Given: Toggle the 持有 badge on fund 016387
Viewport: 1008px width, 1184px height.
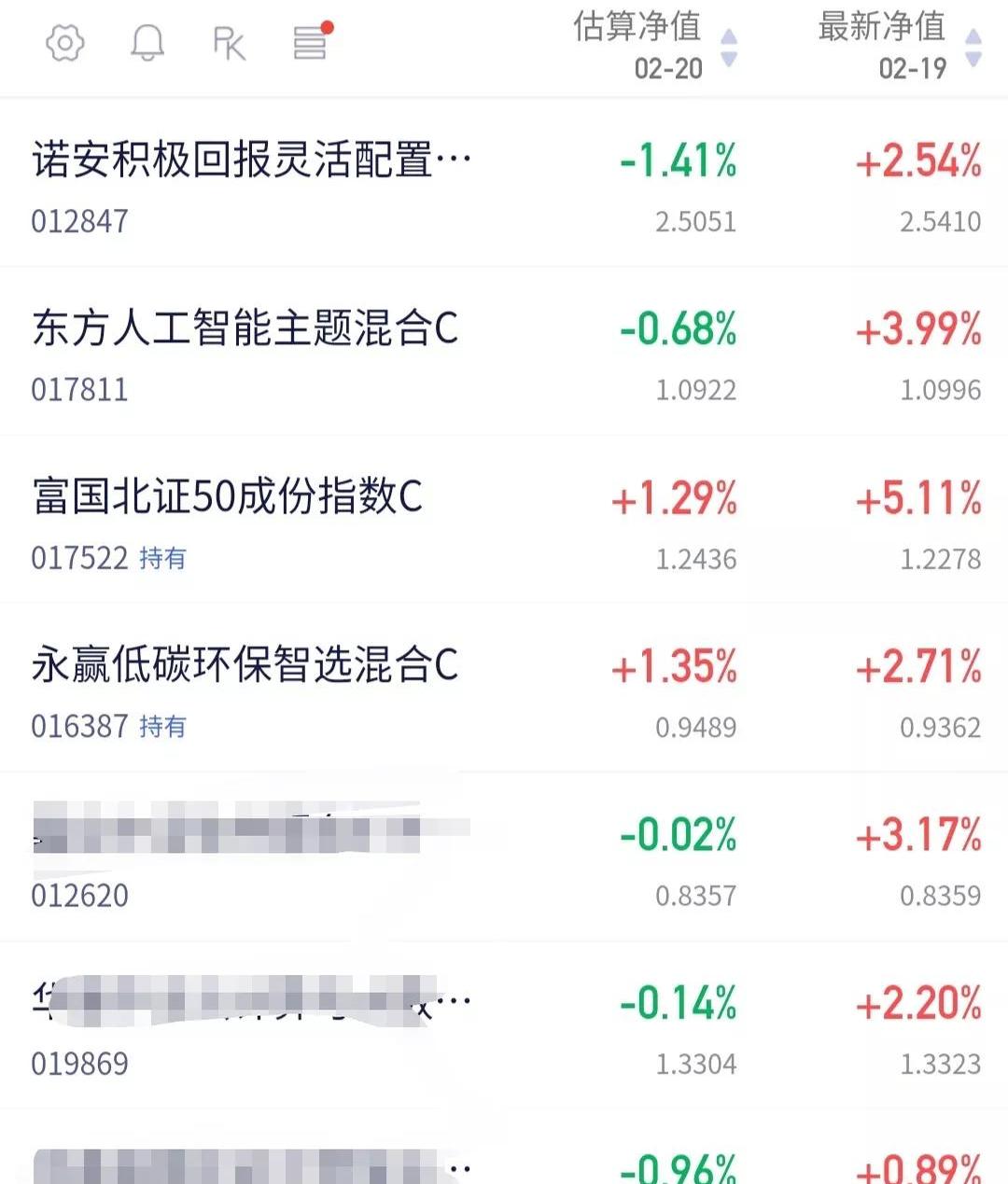Looking at the screenshot, I should pos(164,726).
